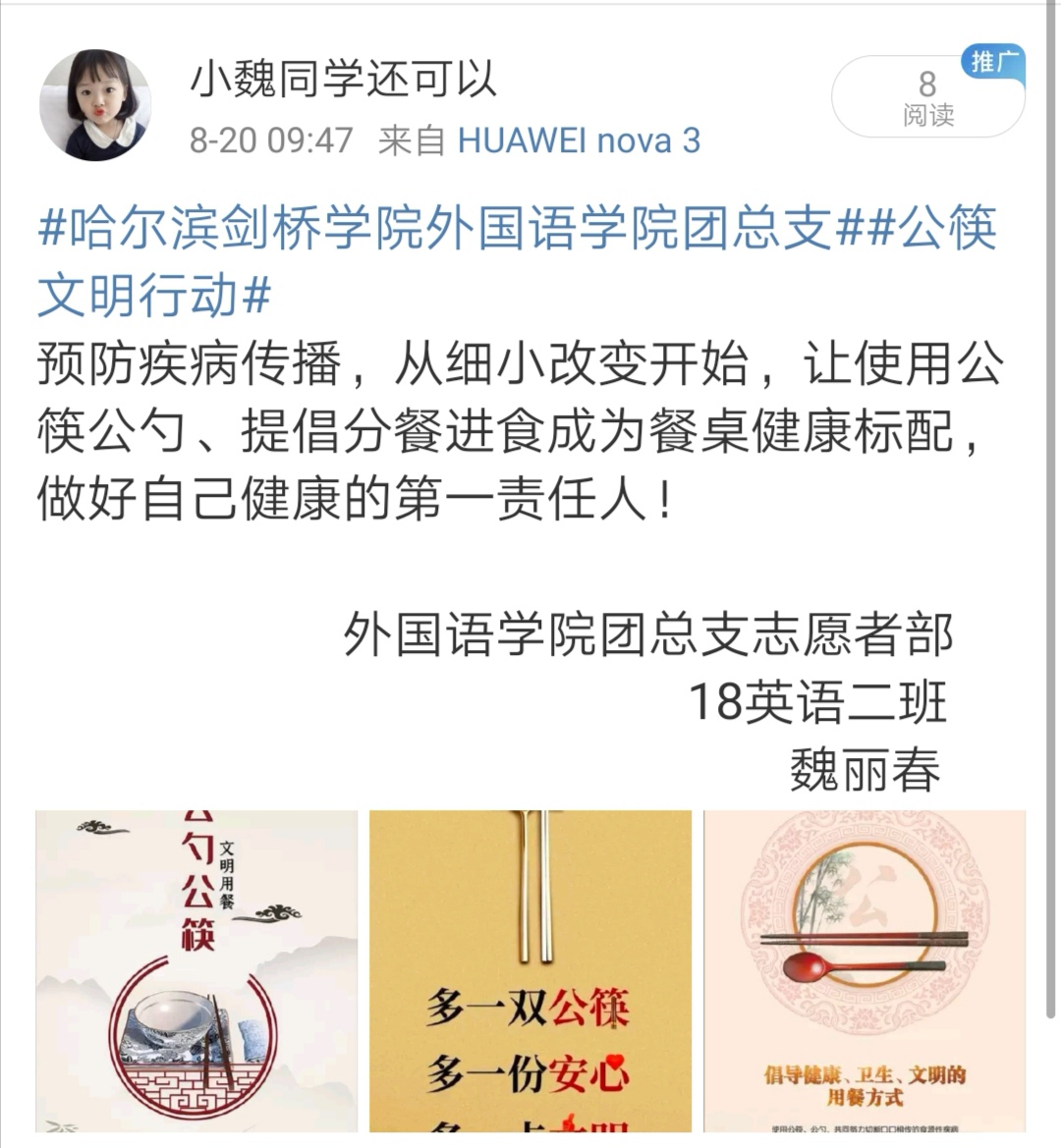Open the username 小魏同学还可以
Image resolution: width=1061 pixels, height=1148 pixels.
[343, 79]
